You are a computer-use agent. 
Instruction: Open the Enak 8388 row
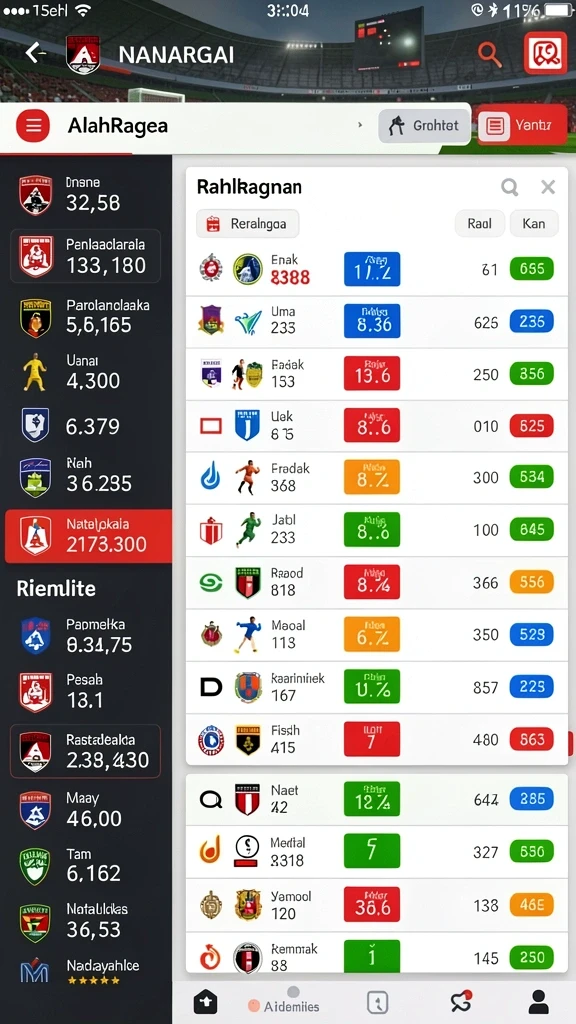377,270
